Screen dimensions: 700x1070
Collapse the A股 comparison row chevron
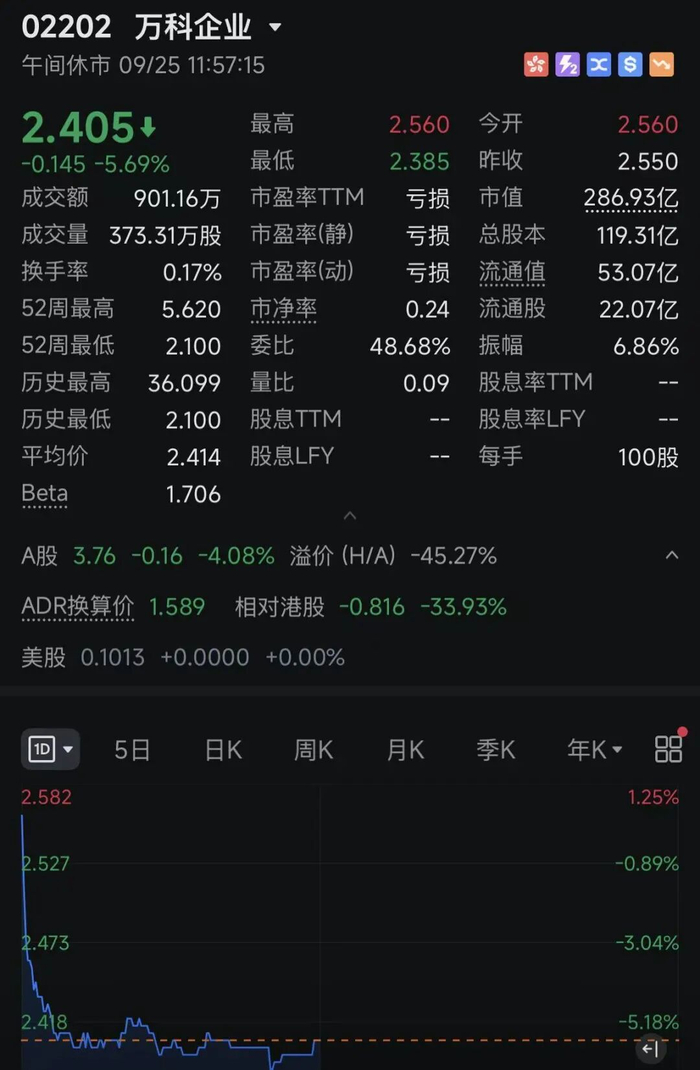671,555
